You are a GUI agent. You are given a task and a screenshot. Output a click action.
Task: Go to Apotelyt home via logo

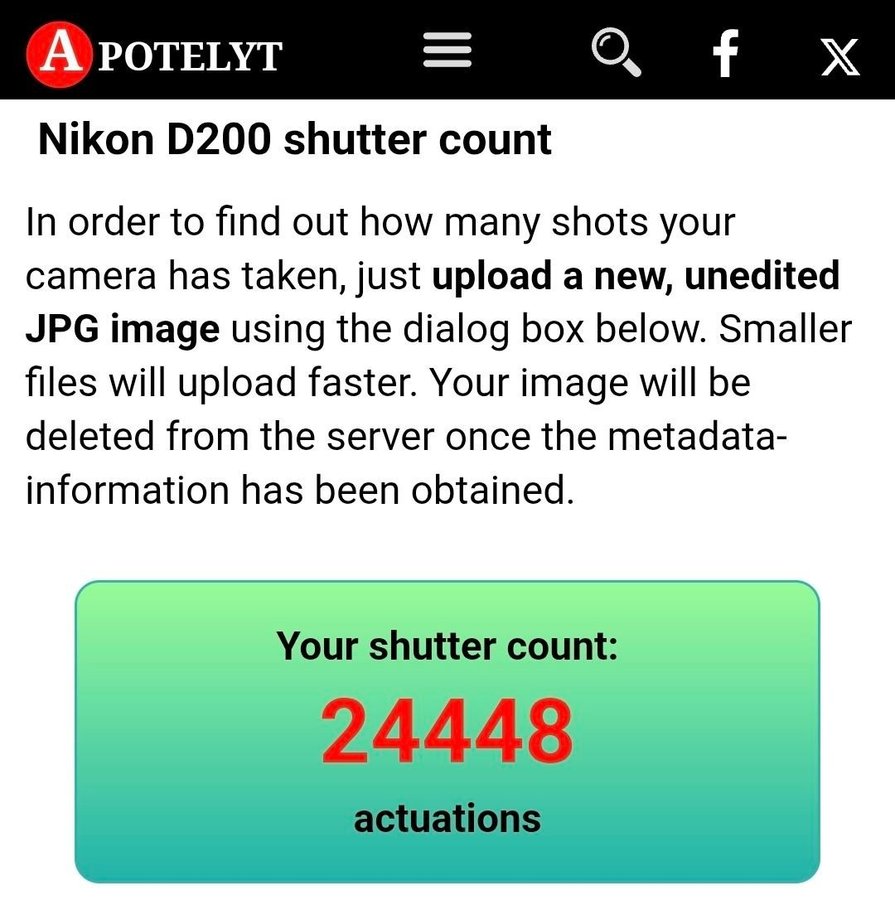click(155, 52)
